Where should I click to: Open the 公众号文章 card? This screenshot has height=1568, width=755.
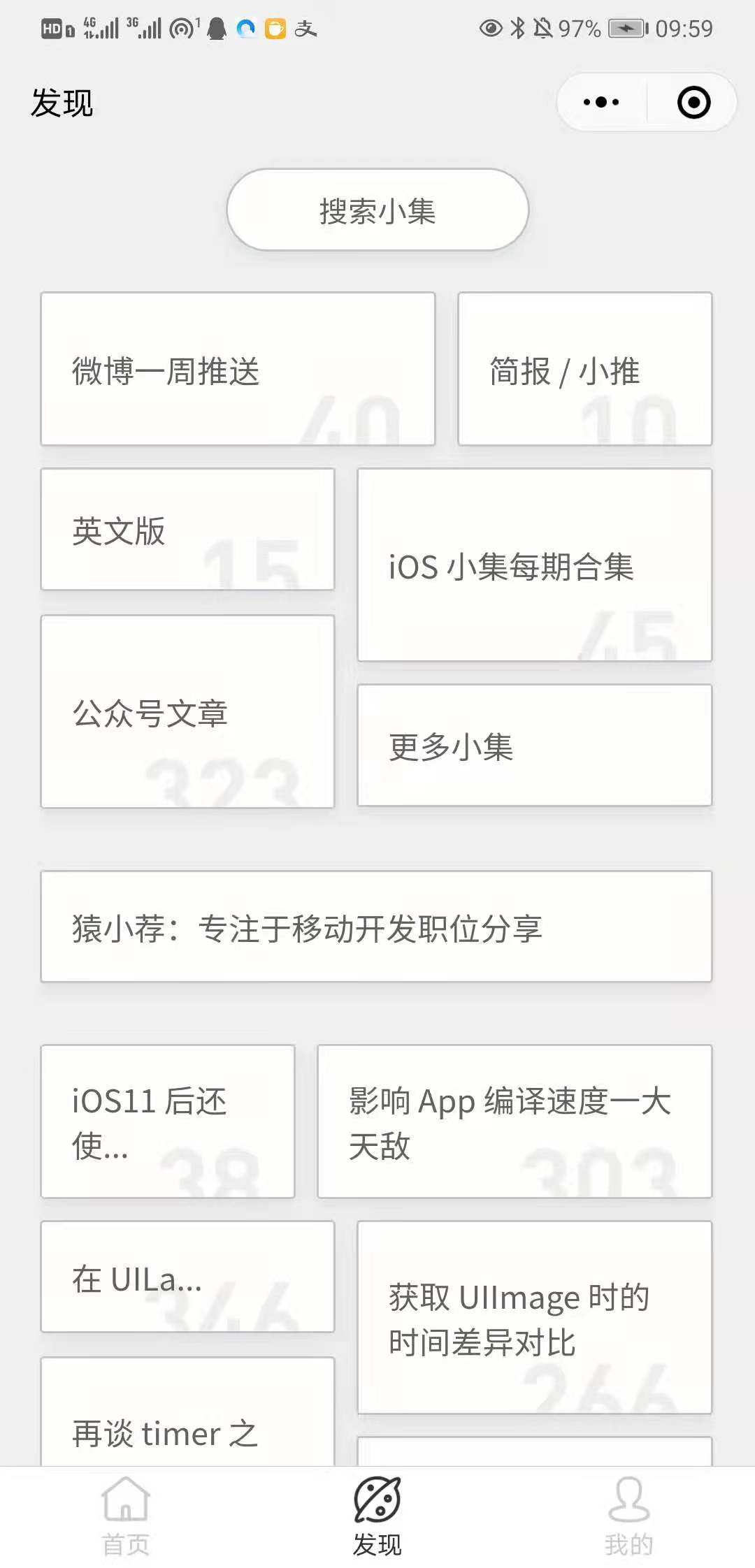[187, 711]
